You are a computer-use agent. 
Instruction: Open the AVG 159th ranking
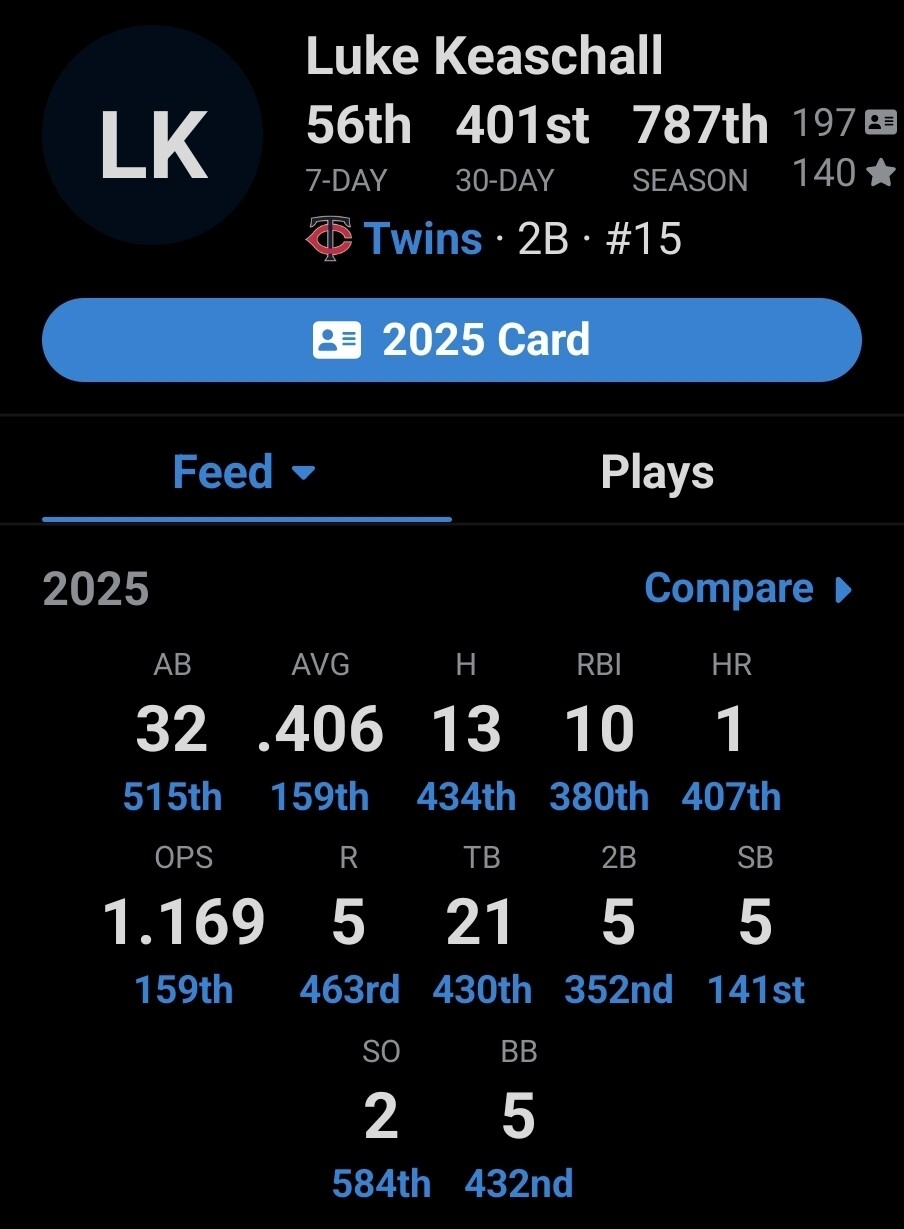click(x=320, y=798)
